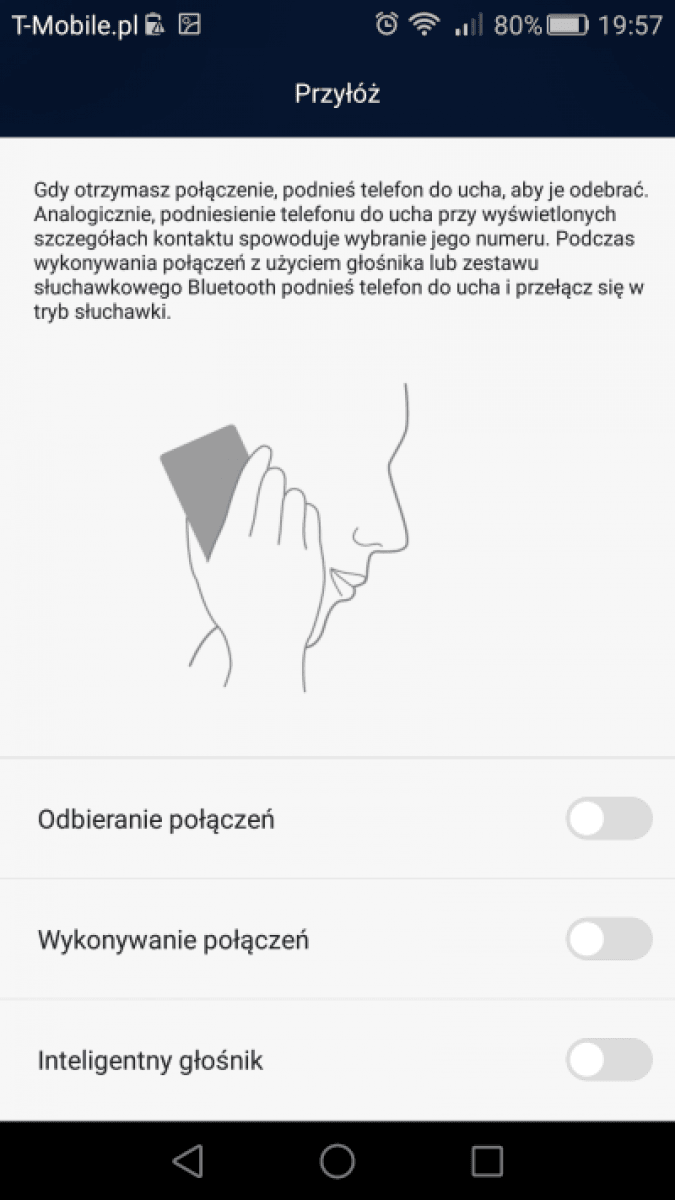The height and width of the screenshot is (1200, 675).
Task: Tap the home button in navigation bar
Action: point(337,1160)
